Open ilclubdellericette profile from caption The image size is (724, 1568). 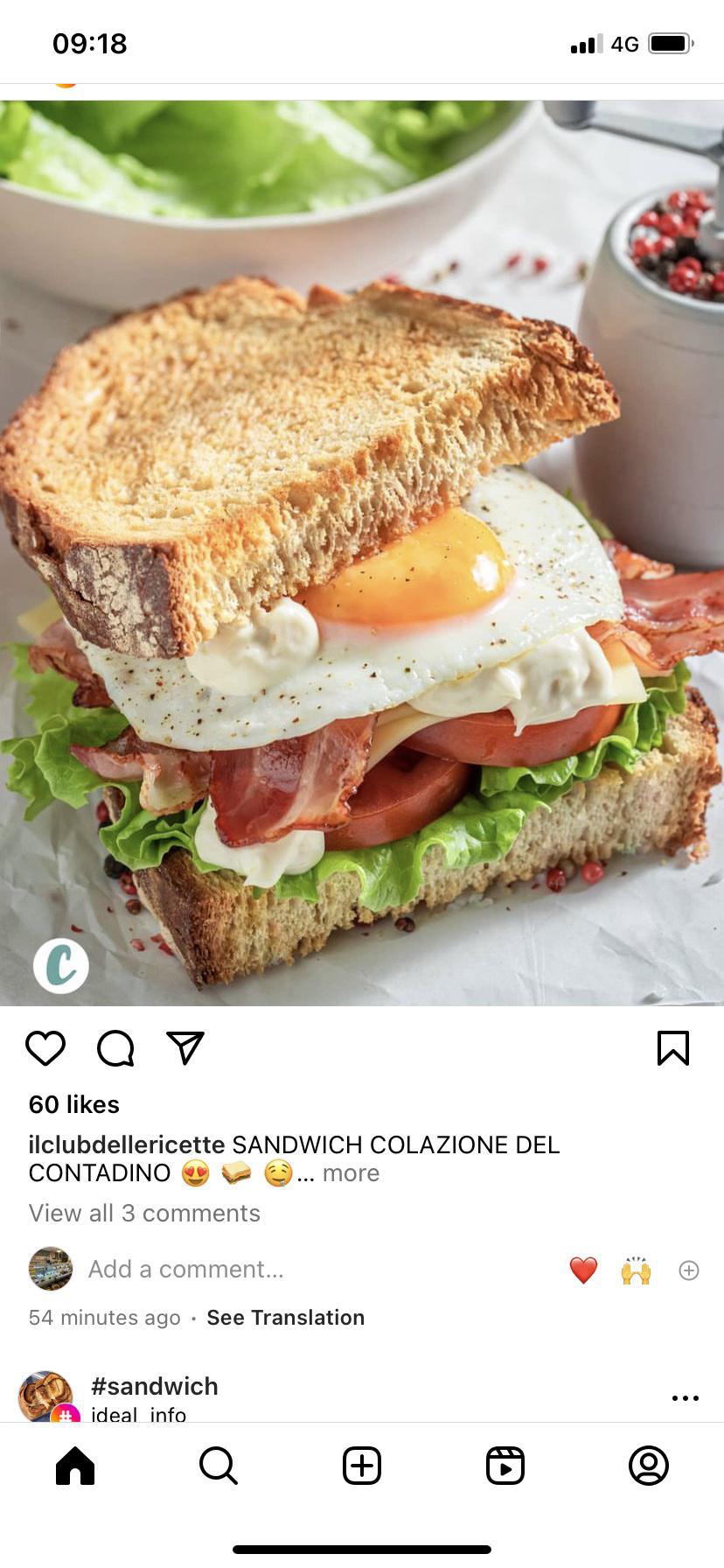point(127,1144)
